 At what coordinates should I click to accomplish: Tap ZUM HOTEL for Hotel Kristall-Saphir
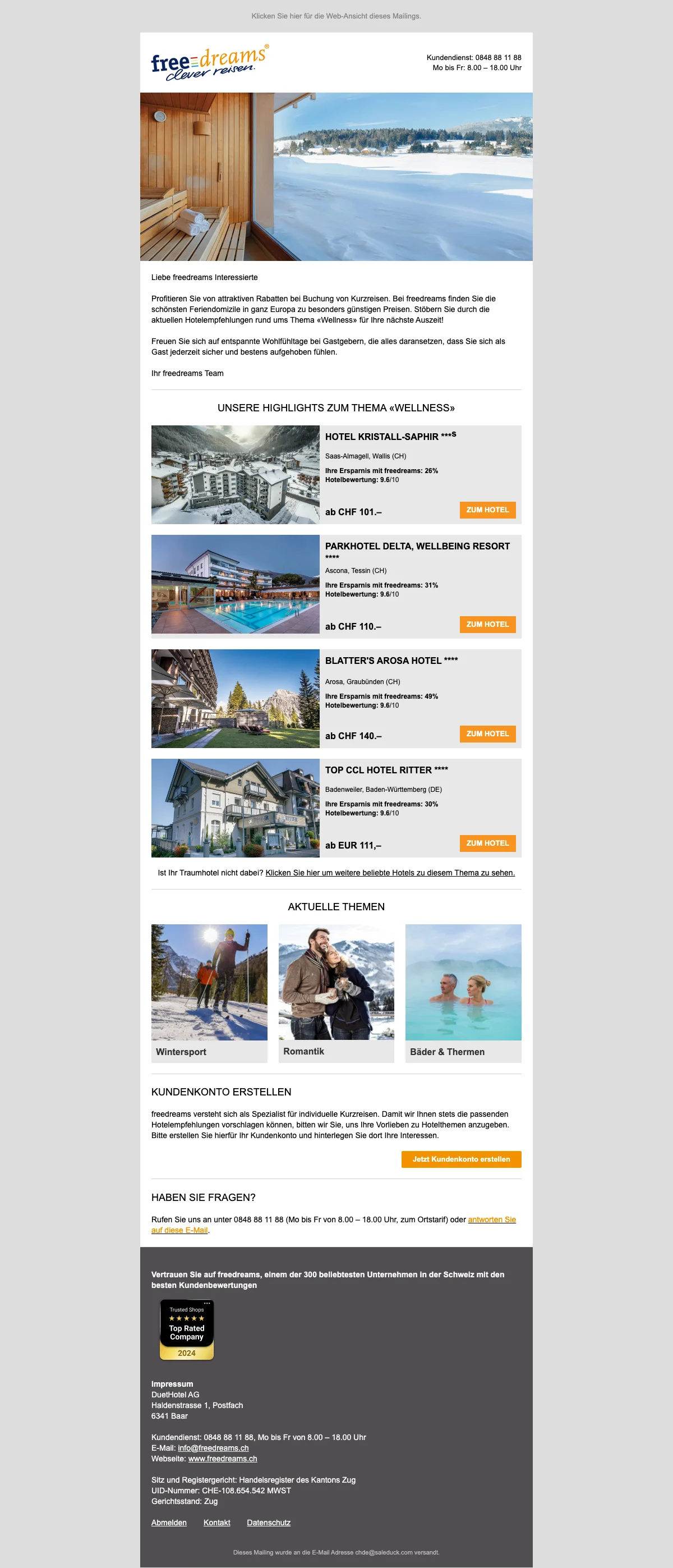click(x=487, y=510)
